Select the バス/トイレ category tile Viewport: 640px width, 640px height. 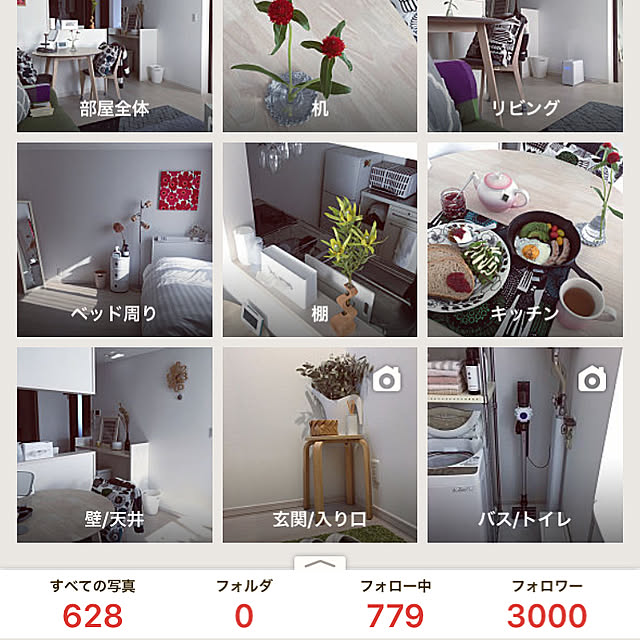525,444
